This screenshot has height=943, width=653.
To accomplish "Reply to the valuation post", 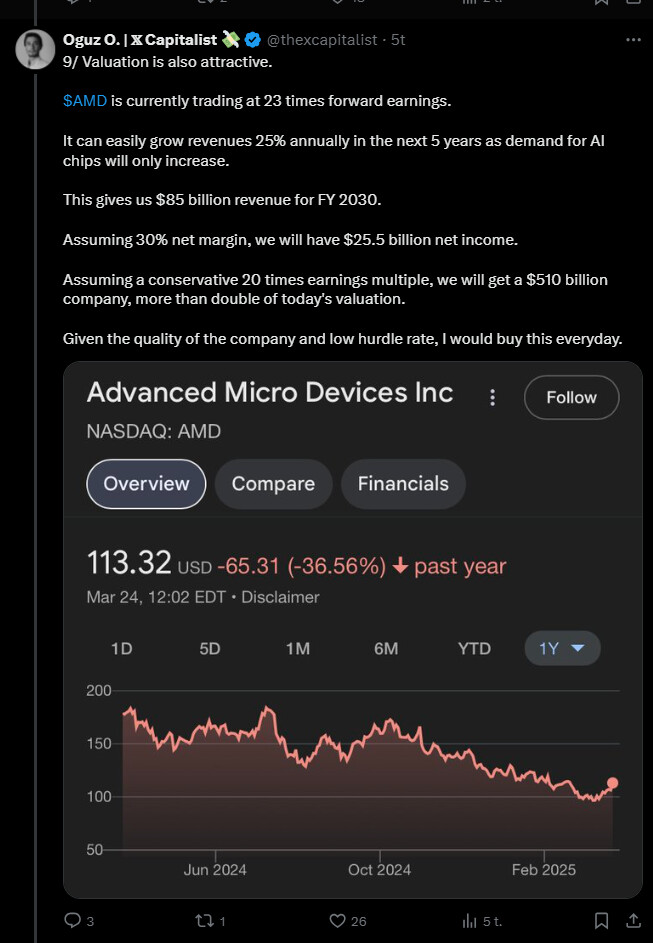I will point(73,920).
